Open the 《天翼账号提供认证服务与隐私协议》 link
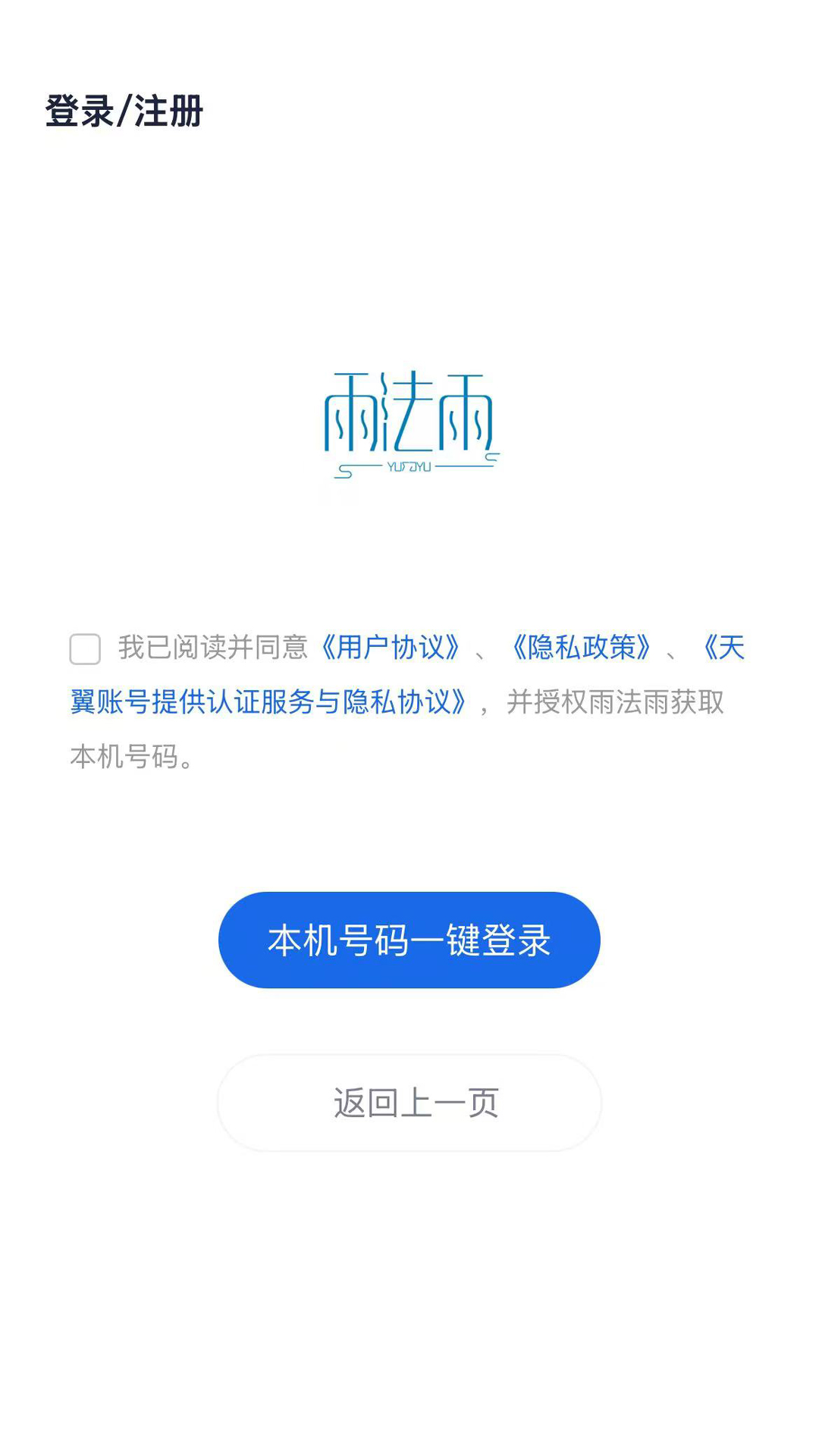The height and width of the screenshot is (1456, 819). point(268,702)
